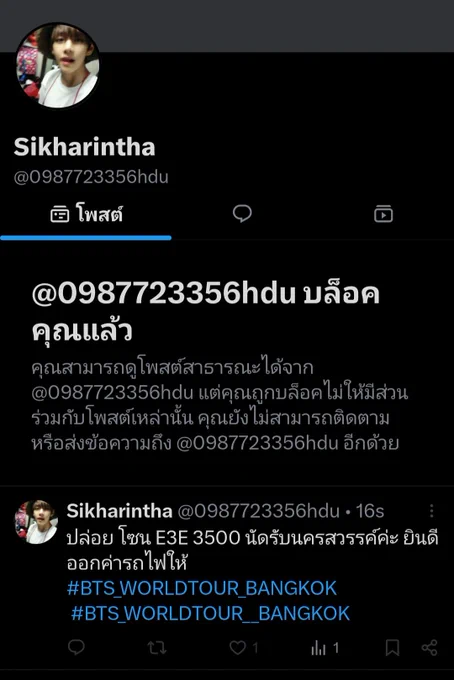Tap the small avatar beside the post

pos(36,522)
